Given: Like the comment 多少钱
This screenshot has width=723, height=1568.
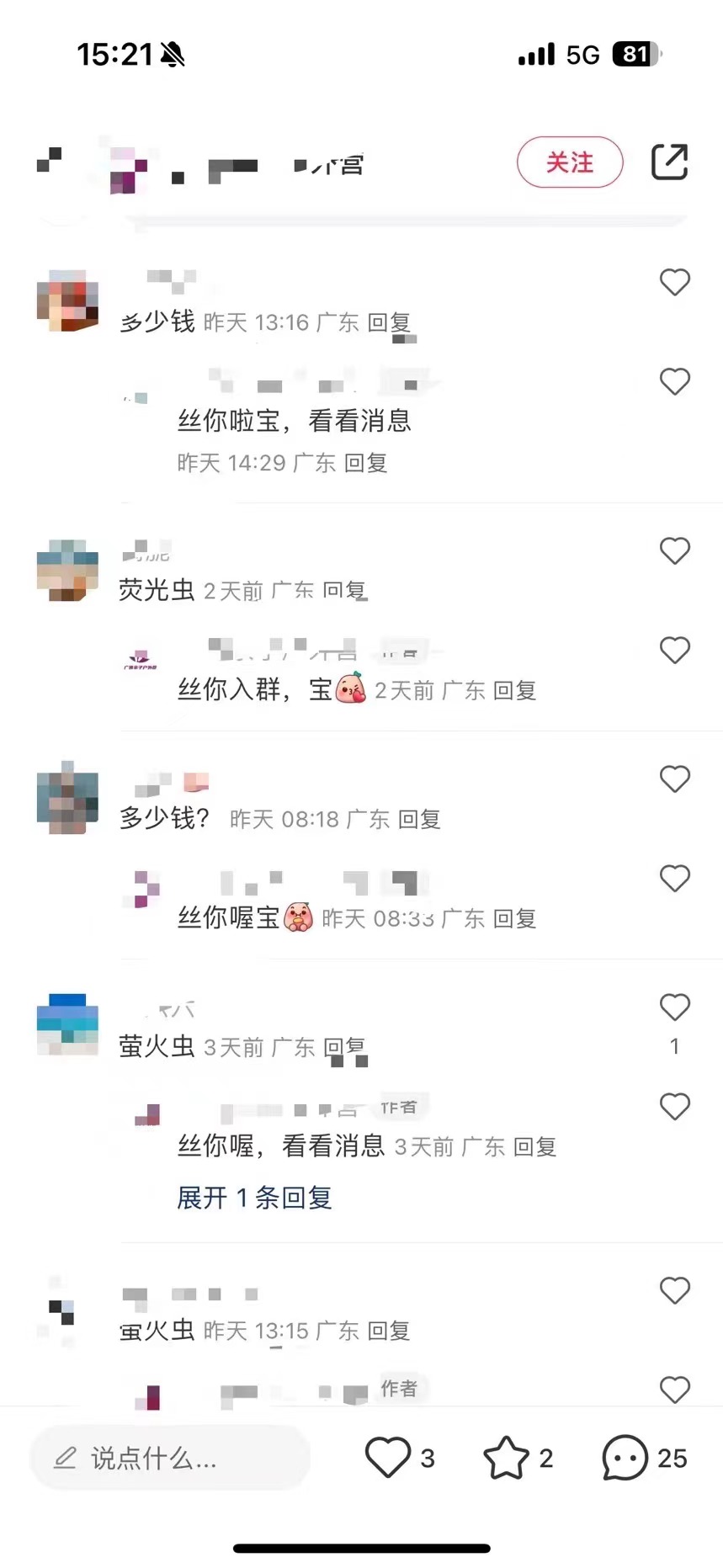Looking at the screenshot, I should pos(675,283).
